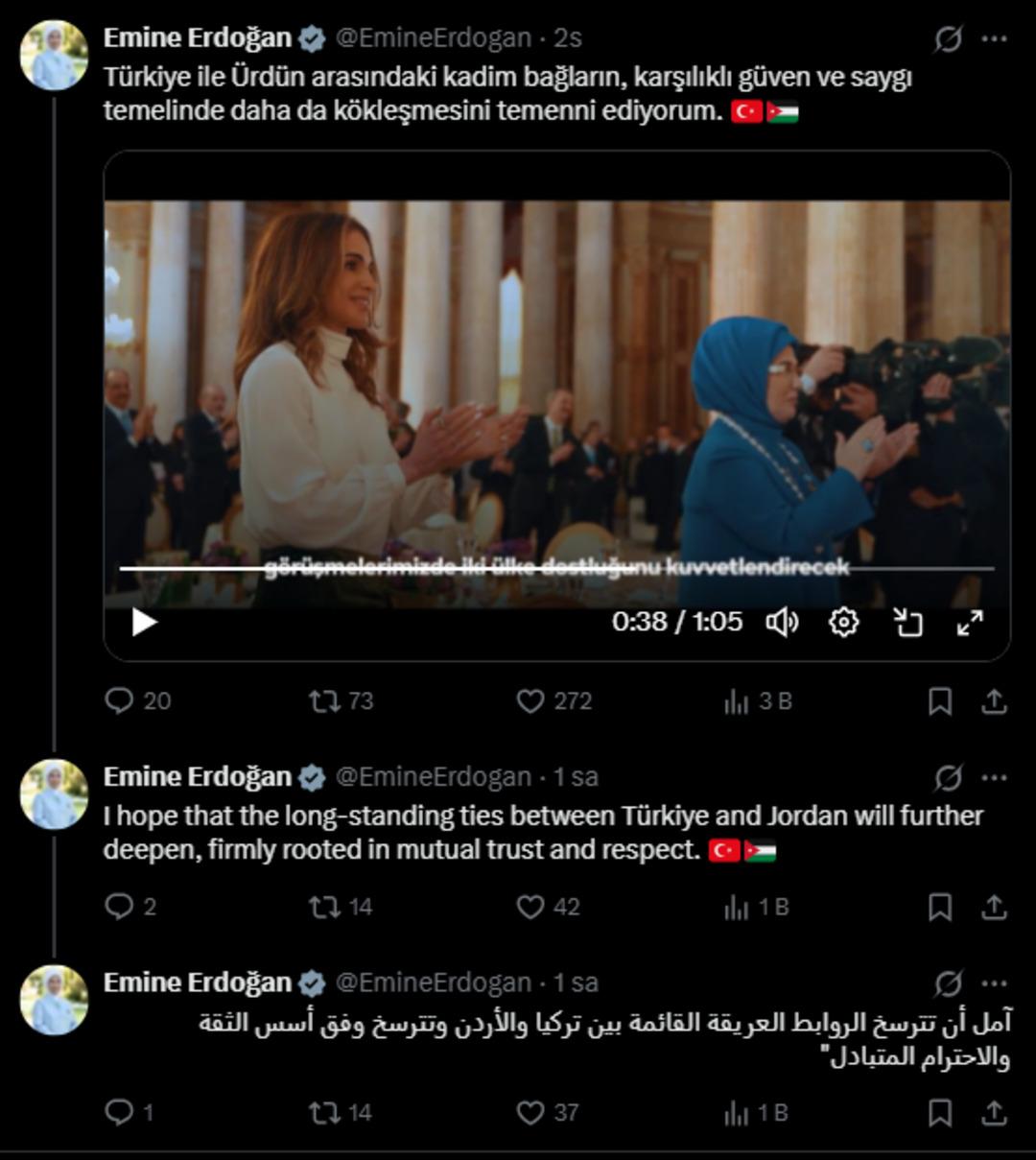Open video settings gear
The width and height of the screenshot is (1036, 1160).
point(843,623)
